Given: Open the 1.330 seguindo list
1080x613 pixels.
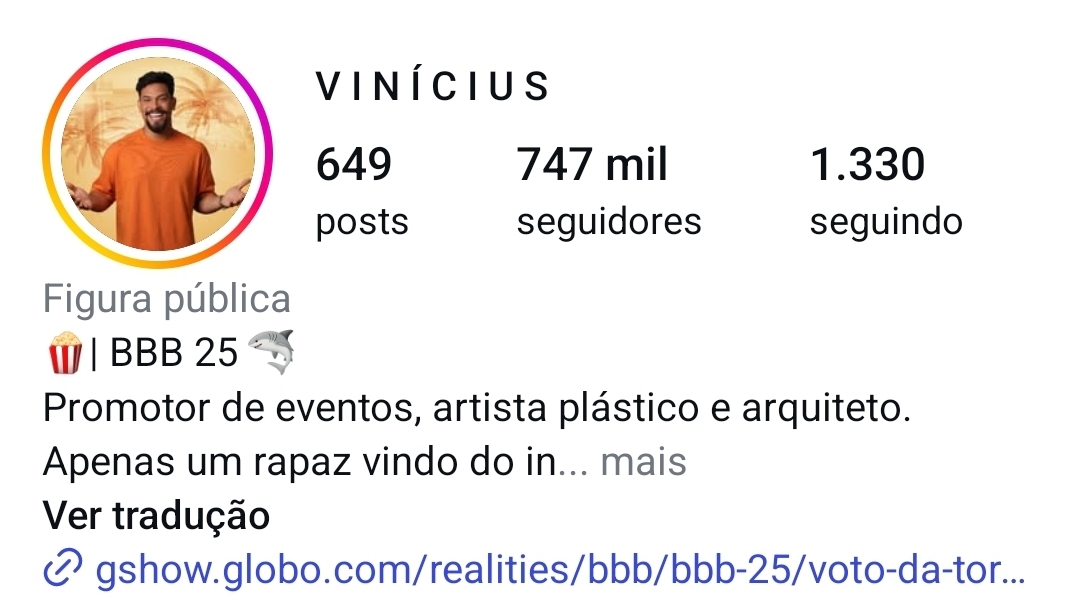Looking at the screenshot, I should point(885,190).
